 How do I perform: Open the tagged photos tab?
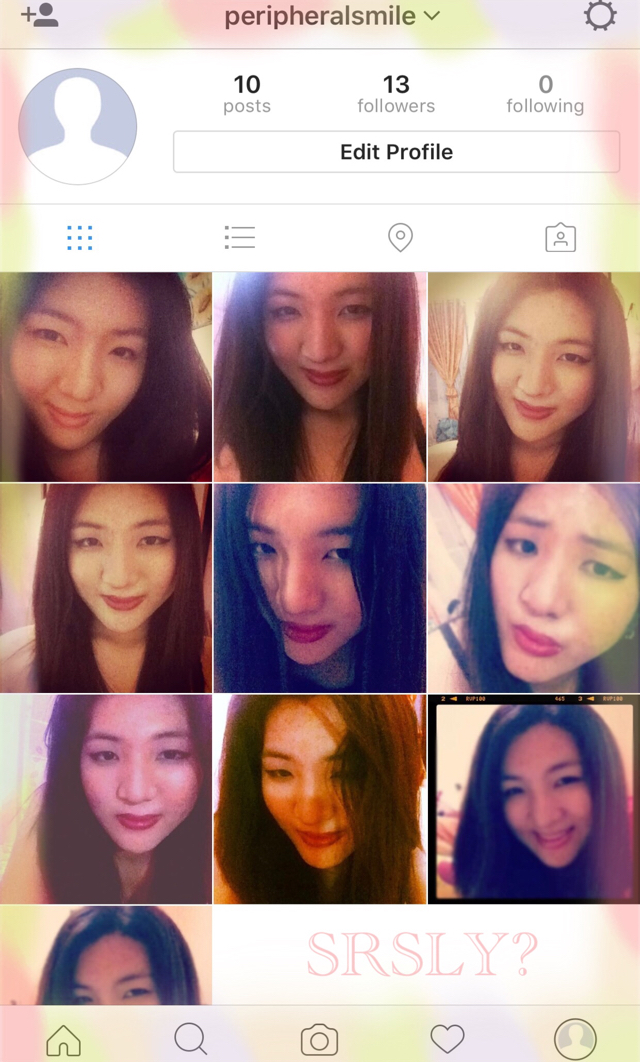(x=560, y=237)
